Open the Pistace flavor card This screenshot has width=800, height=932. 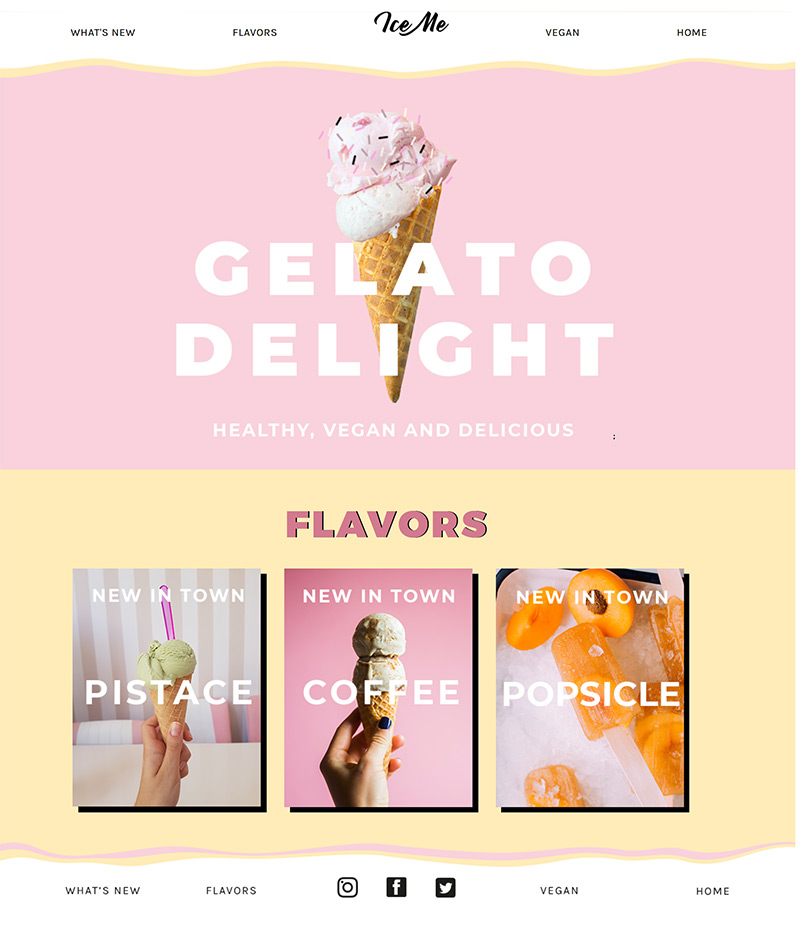click(x=167, y=688)
